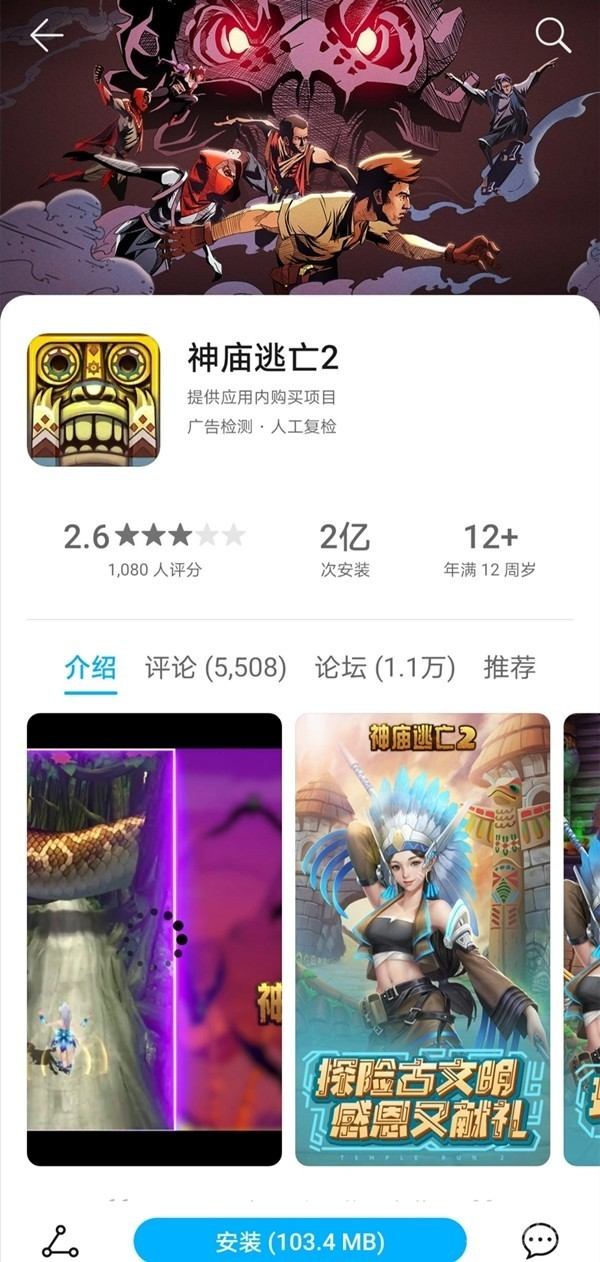
Task: Select the 推荐 tab
Action: (x=509, y=667)
